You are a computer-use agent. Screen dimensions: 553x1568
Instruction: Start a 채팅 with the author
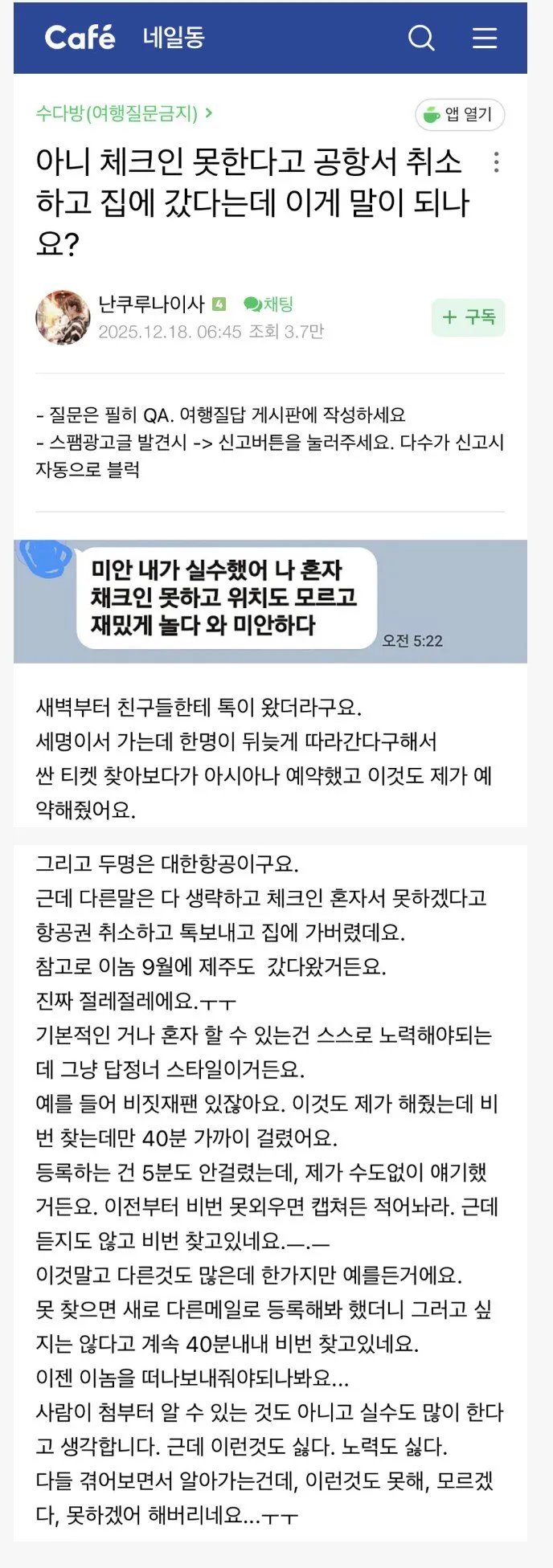(x=268, y=304)
